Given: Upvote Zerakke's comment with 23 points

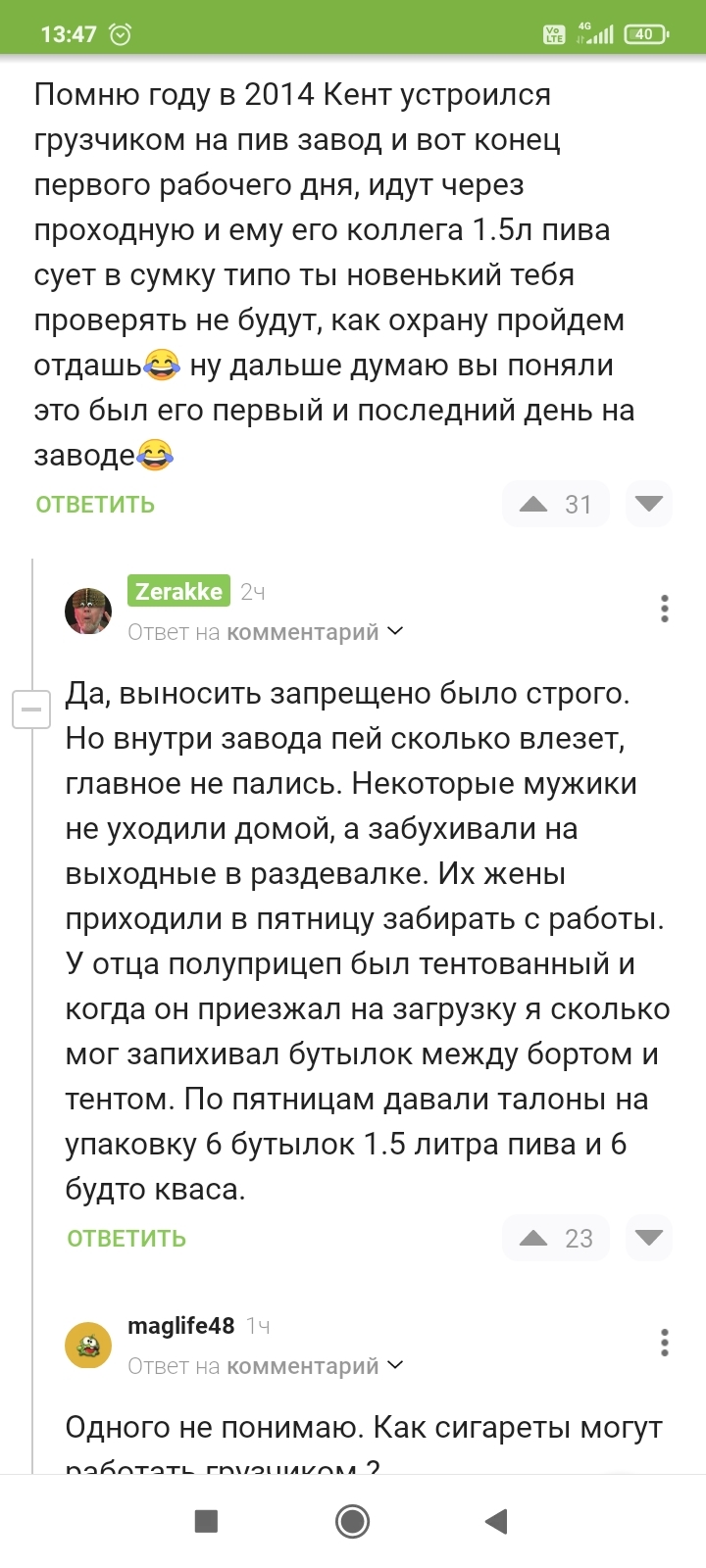Looking at the screenshot, I should point(533,1239).
